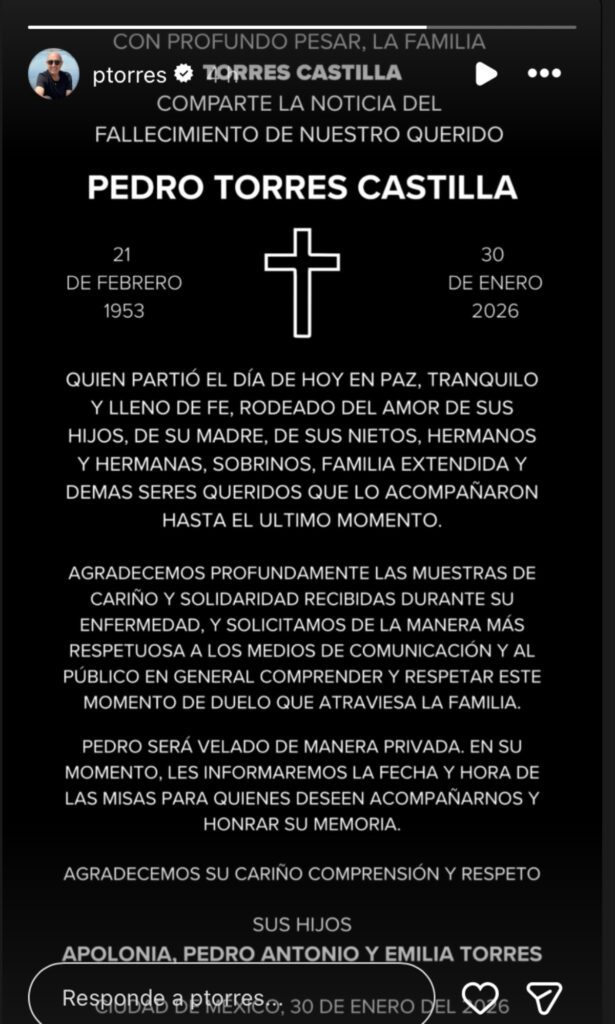This screenshot has height=1024, width=615.
Task: Open ptorres profile picture
Action: pyautogui.click(x=53, y=73)
